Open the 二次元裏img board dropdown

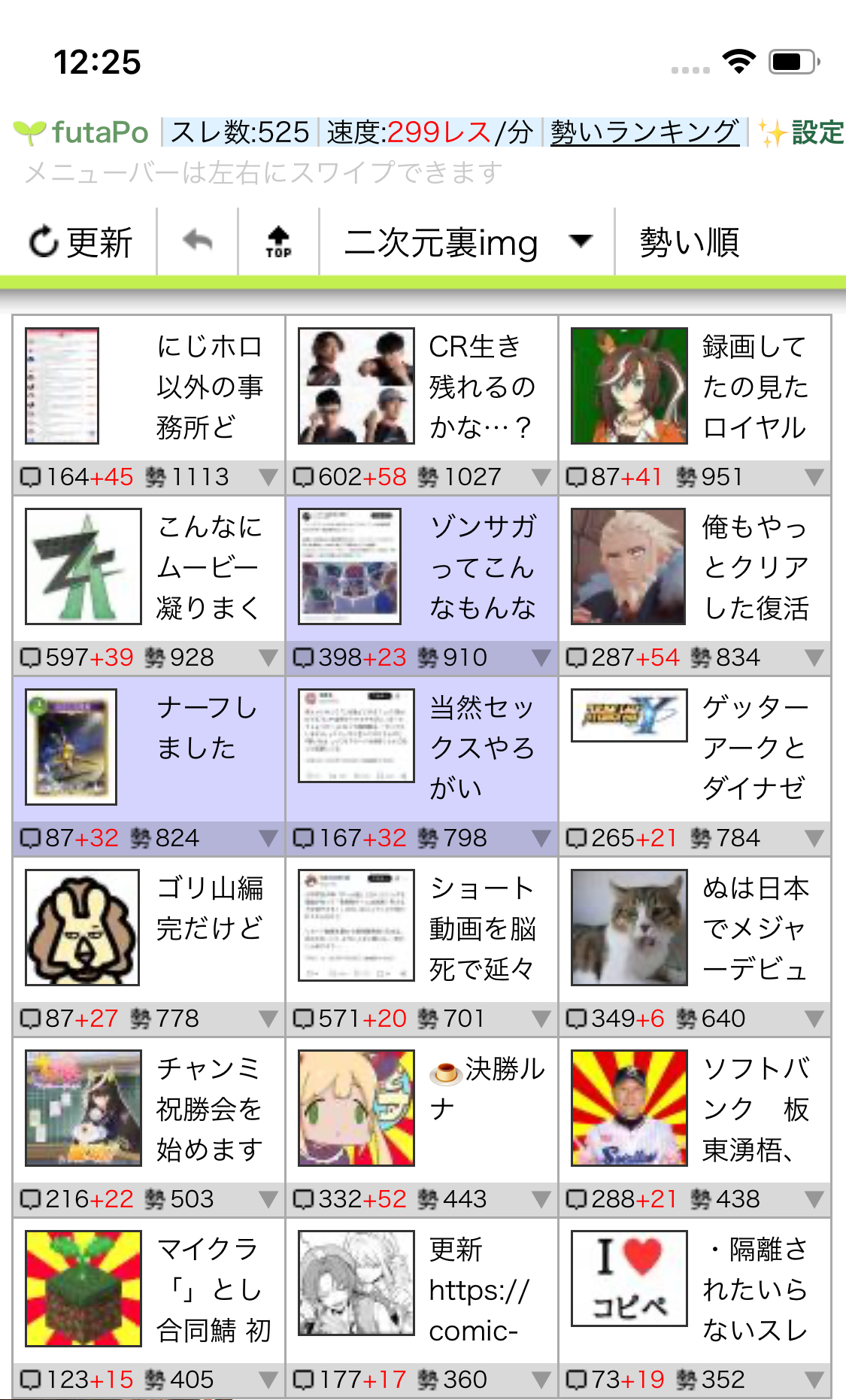[467, 242]
